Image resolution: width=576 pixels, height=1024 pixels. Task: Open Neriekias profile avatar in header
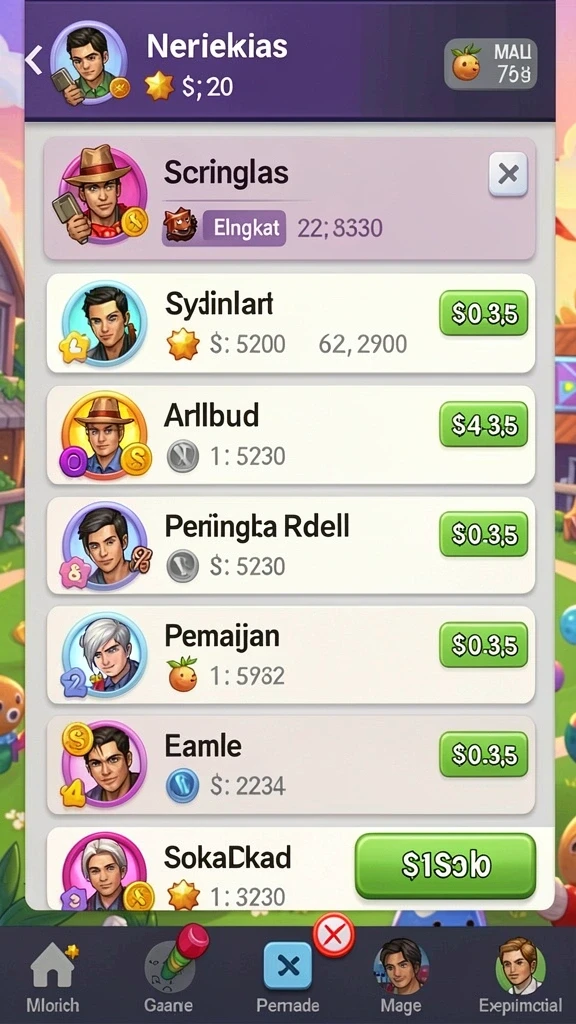(x=88, y=63)
